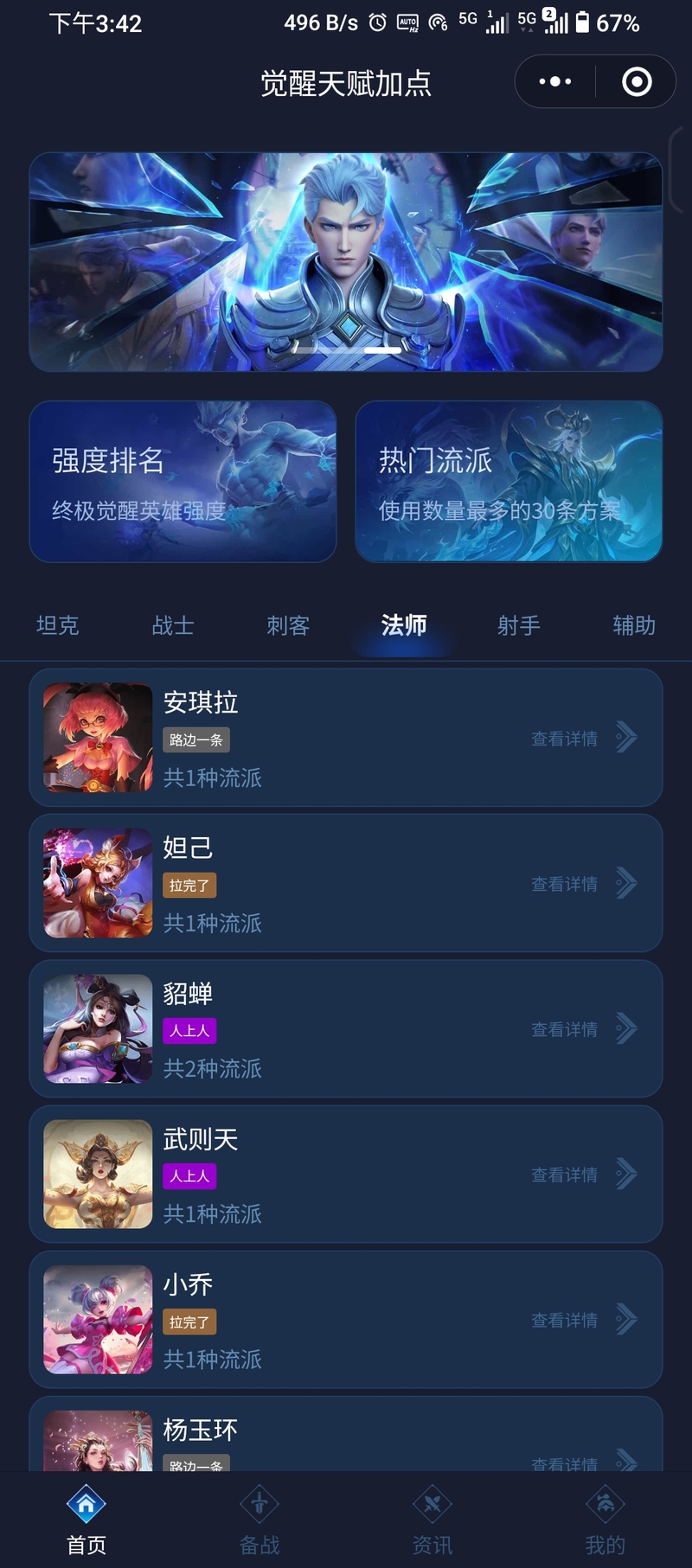Open the mini program more options menu
692x1568 pixels.
[554, 82]
